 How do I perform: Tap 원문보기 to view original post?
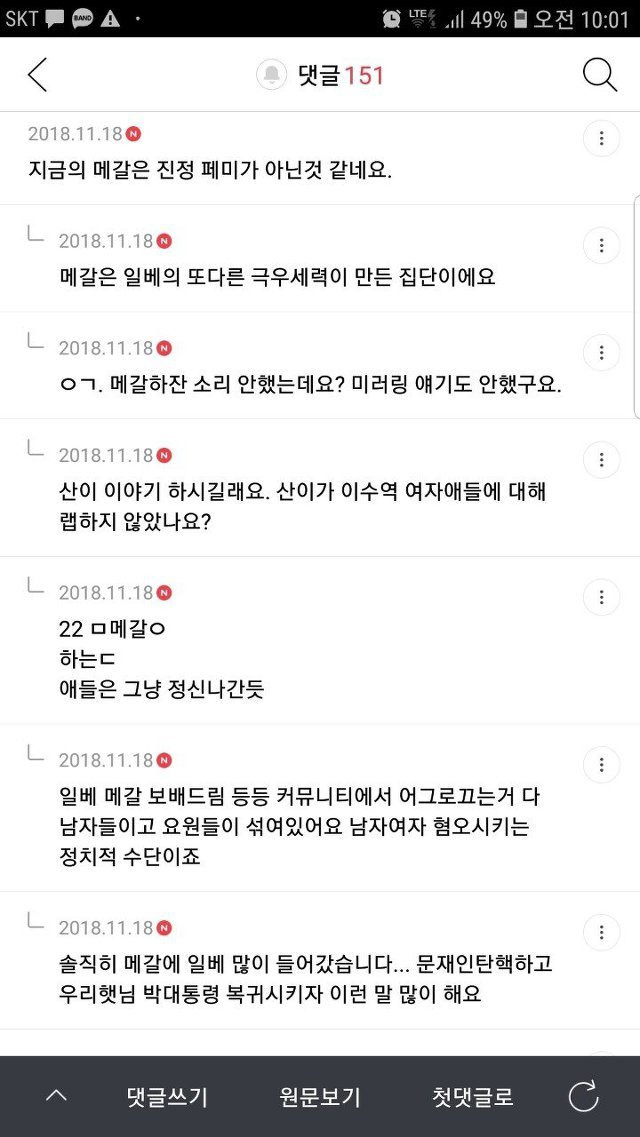(320, 1096)
